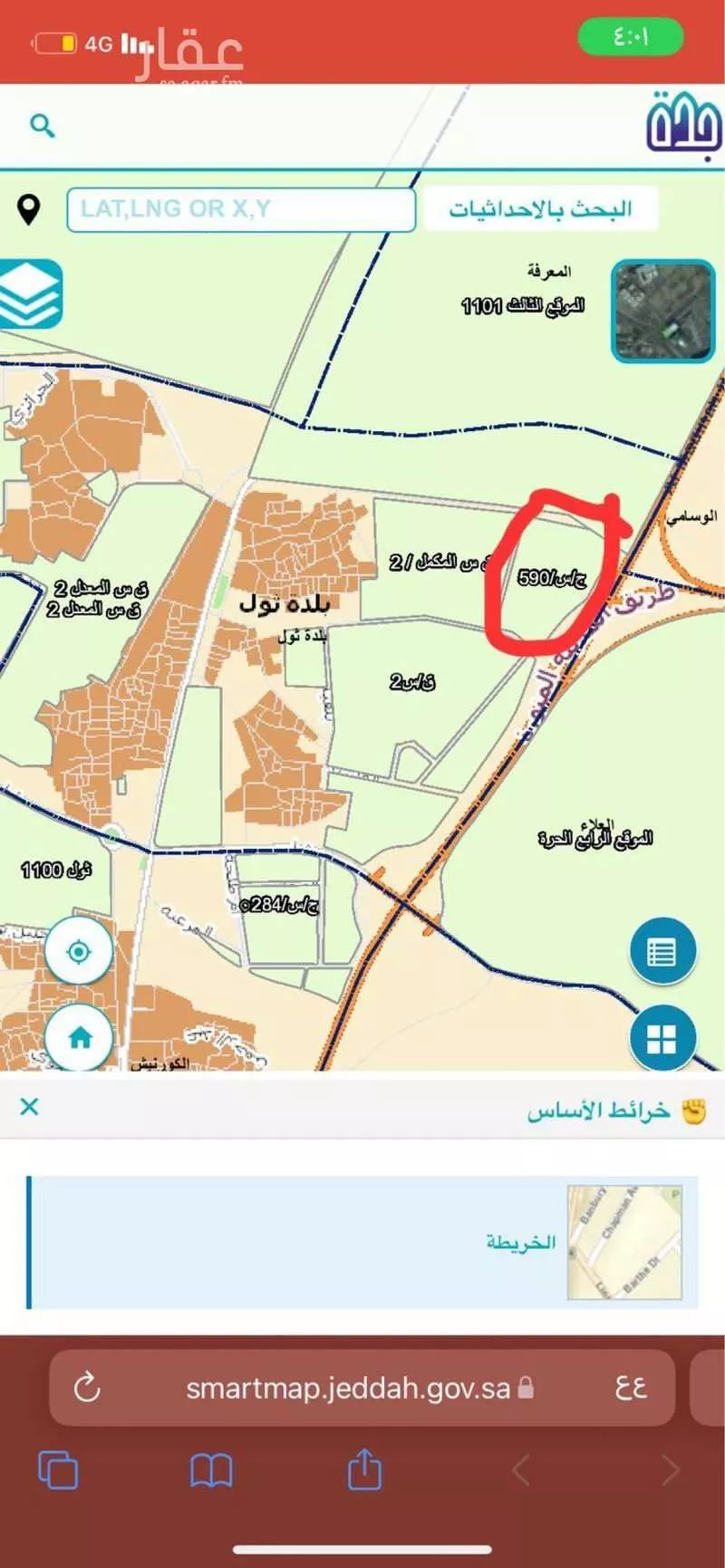Tap the green clock pill at top right

(632, 36)
